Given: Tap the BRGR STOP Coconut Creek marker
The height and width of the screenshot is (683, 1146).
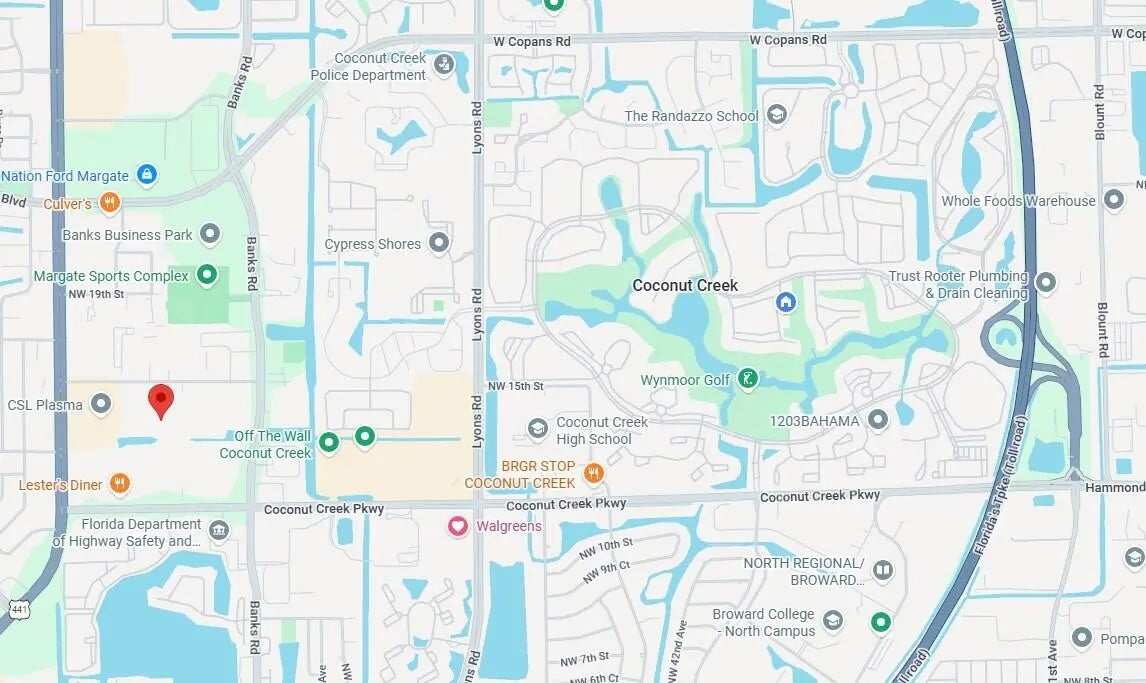Looking at the screenshot, I should (x=594, y=473).
